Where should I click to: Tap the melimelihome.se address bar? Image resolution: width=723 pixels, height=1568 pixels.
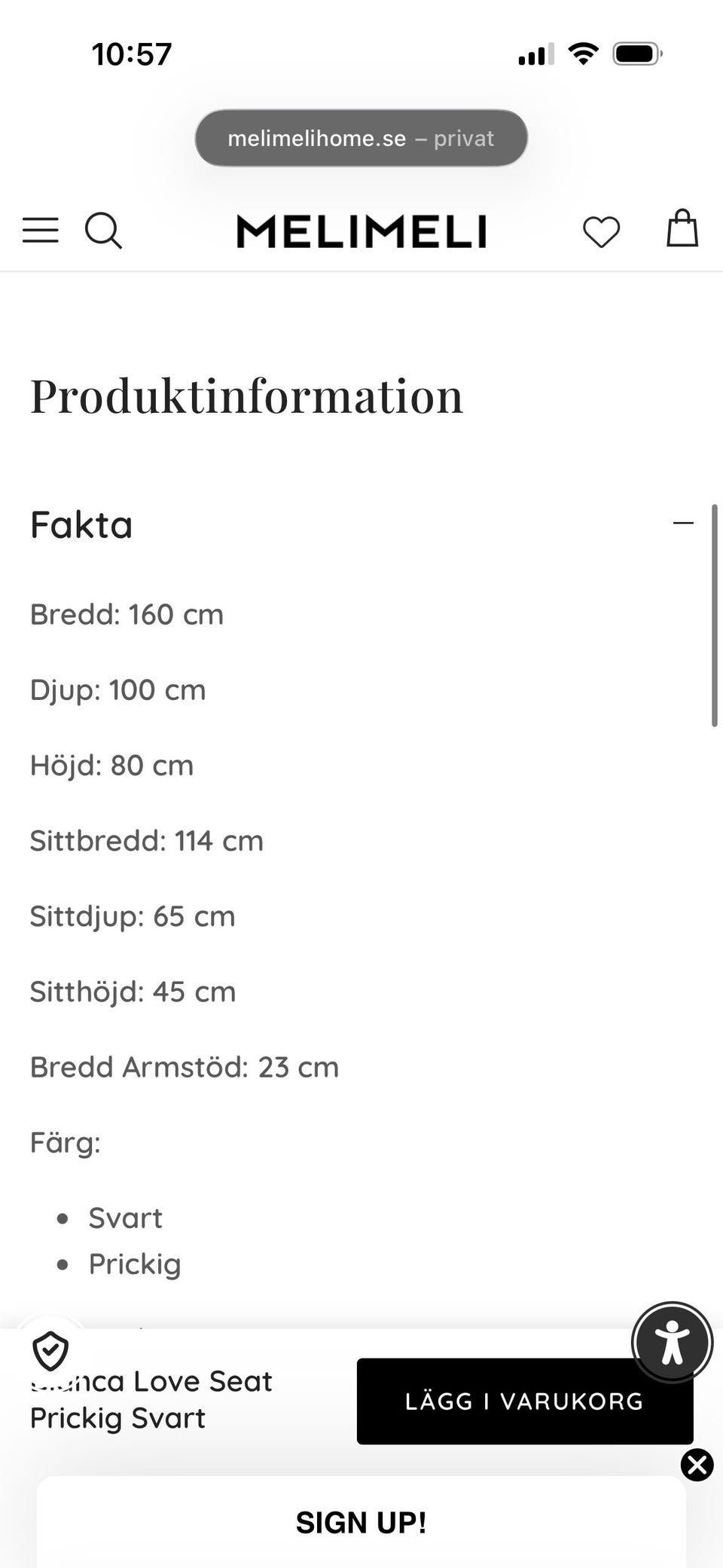pyautogui.click(x=361, y=138)
